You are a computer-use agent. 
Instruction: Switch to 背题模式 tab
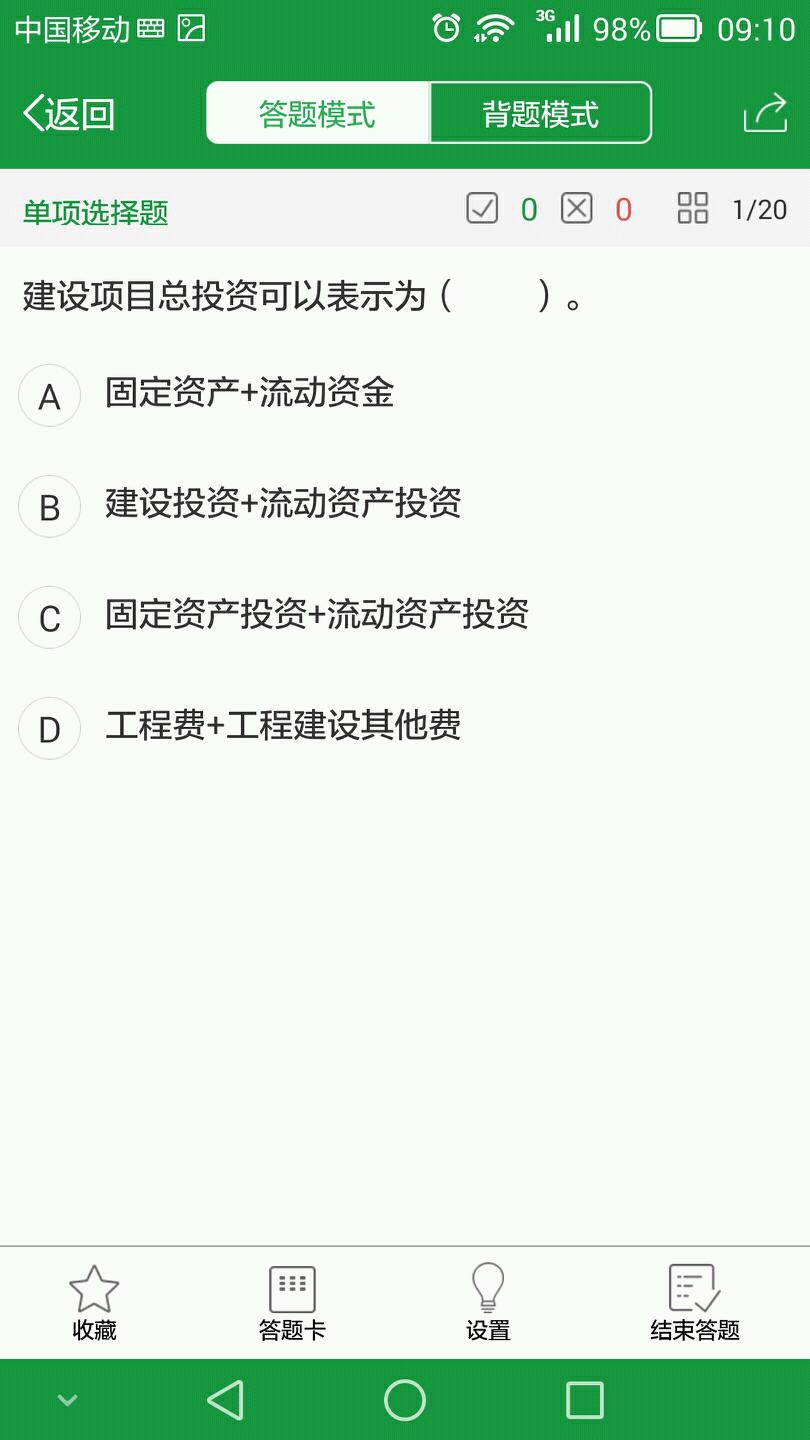point(541,113)
